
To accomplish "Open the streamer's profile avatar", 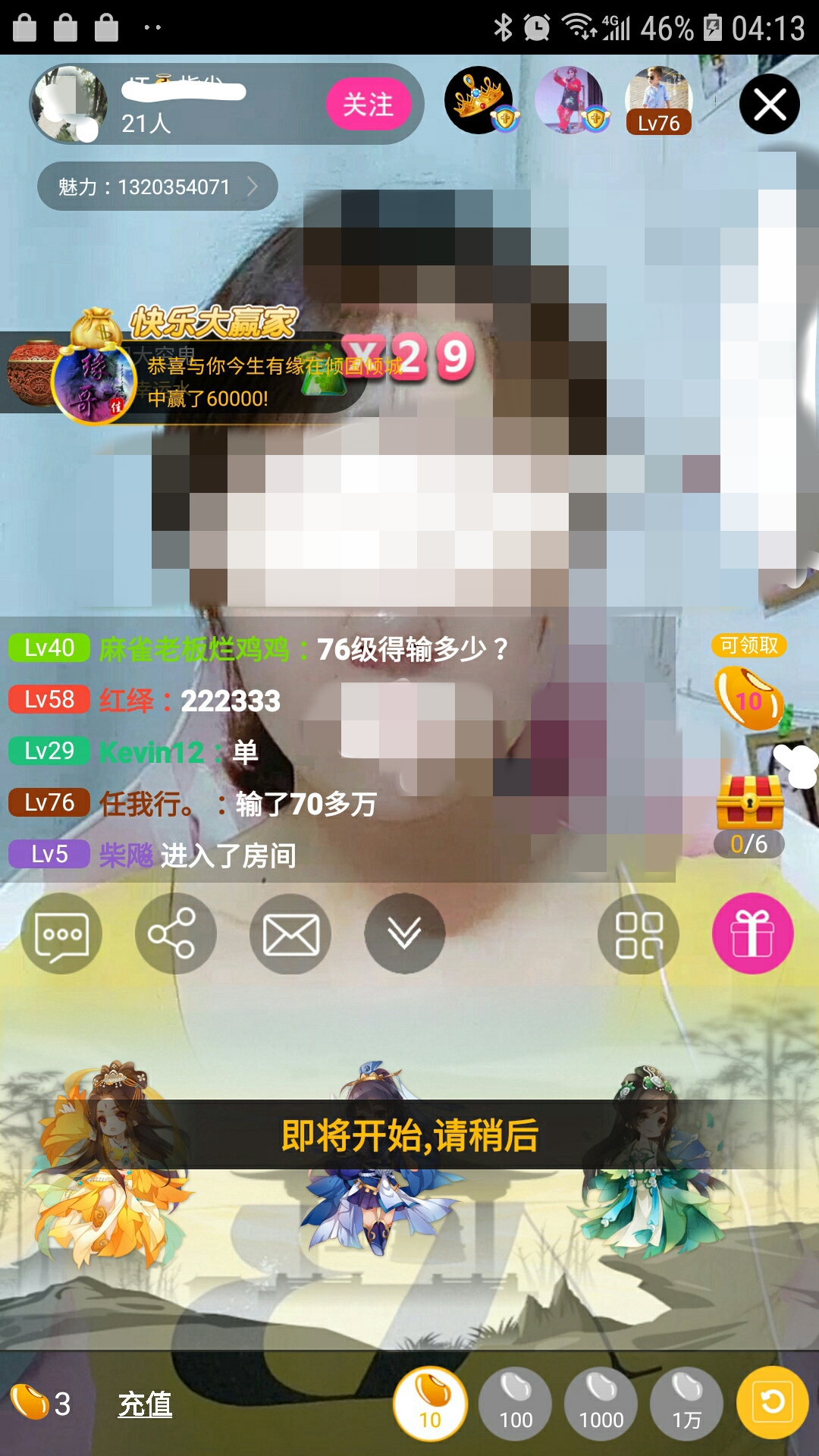I will coord(69,104).
